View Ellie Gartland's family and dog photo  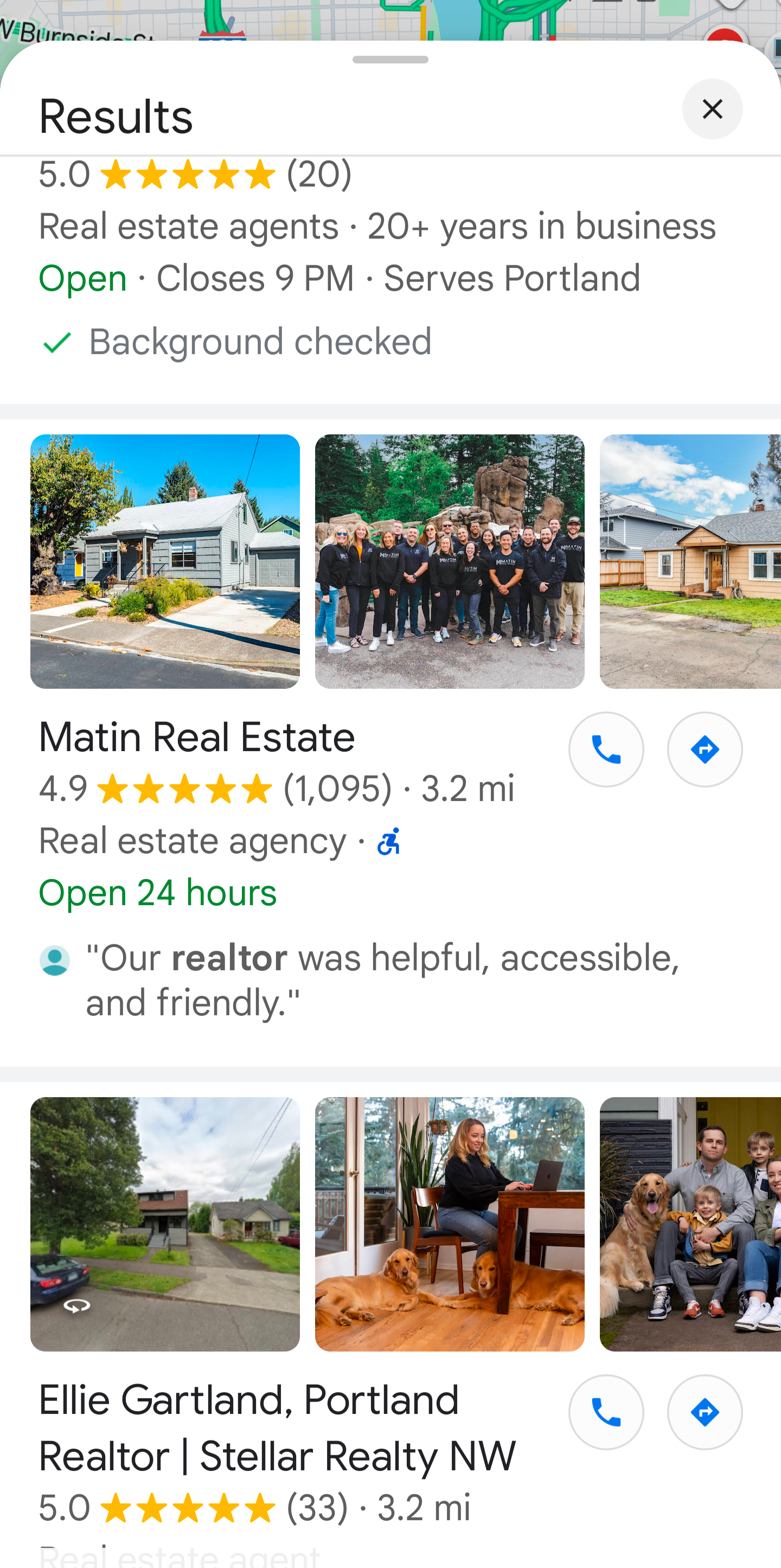pos(690,1224)
